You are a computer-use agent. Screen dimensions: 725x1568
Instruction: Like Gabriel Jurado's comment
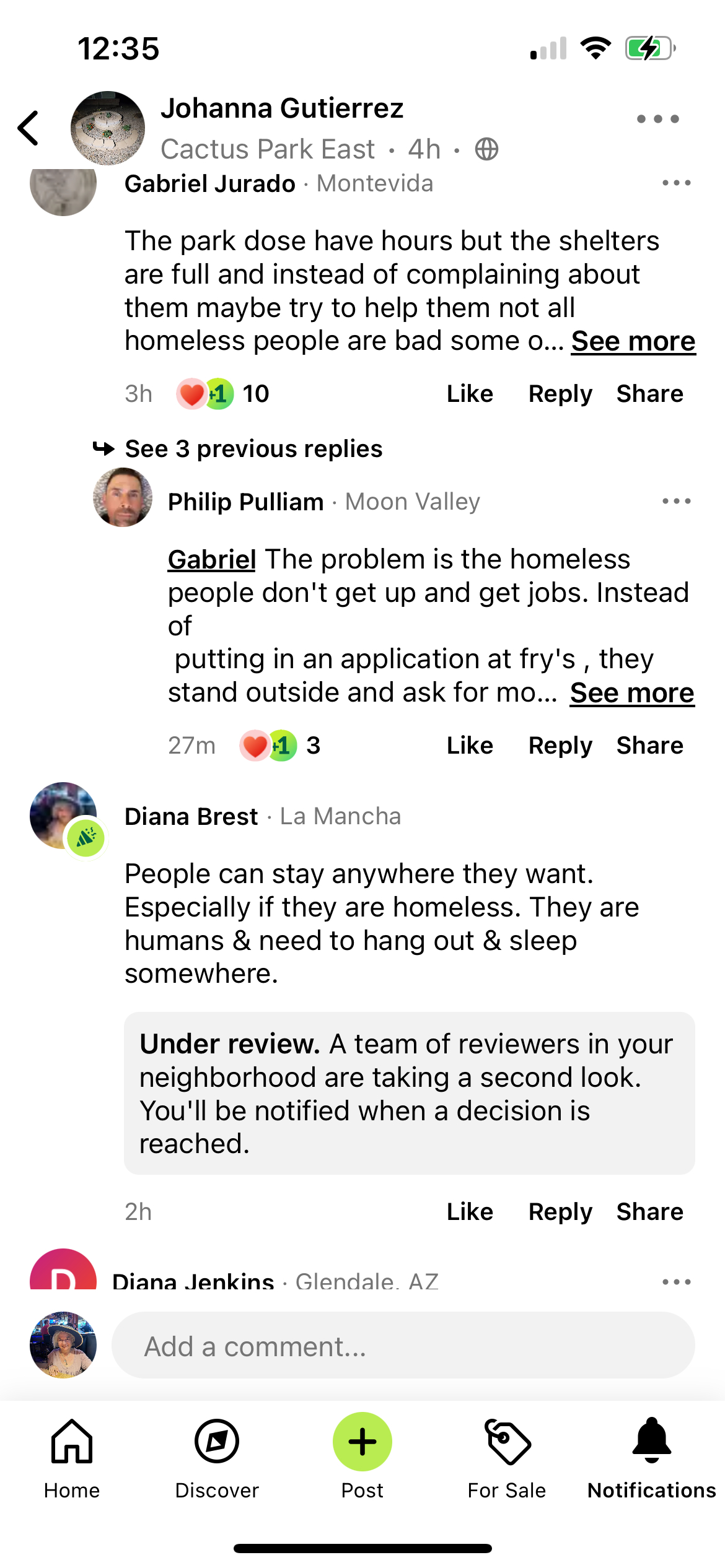(x=470, y=394)
